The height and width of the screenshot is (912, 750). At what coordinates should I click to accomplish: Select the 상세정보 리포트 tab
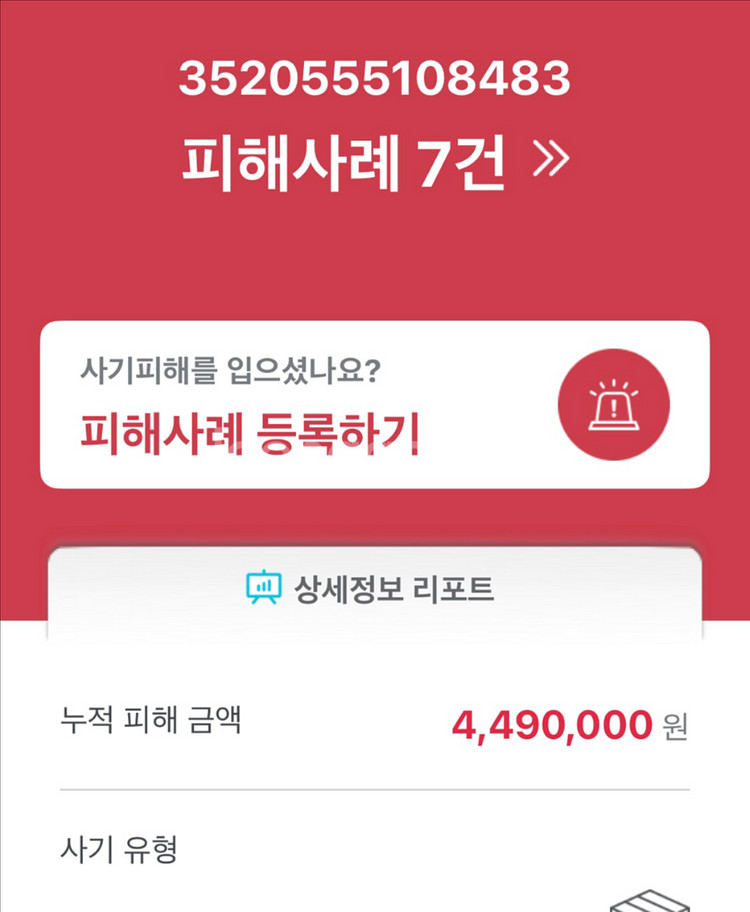point(374,589)
